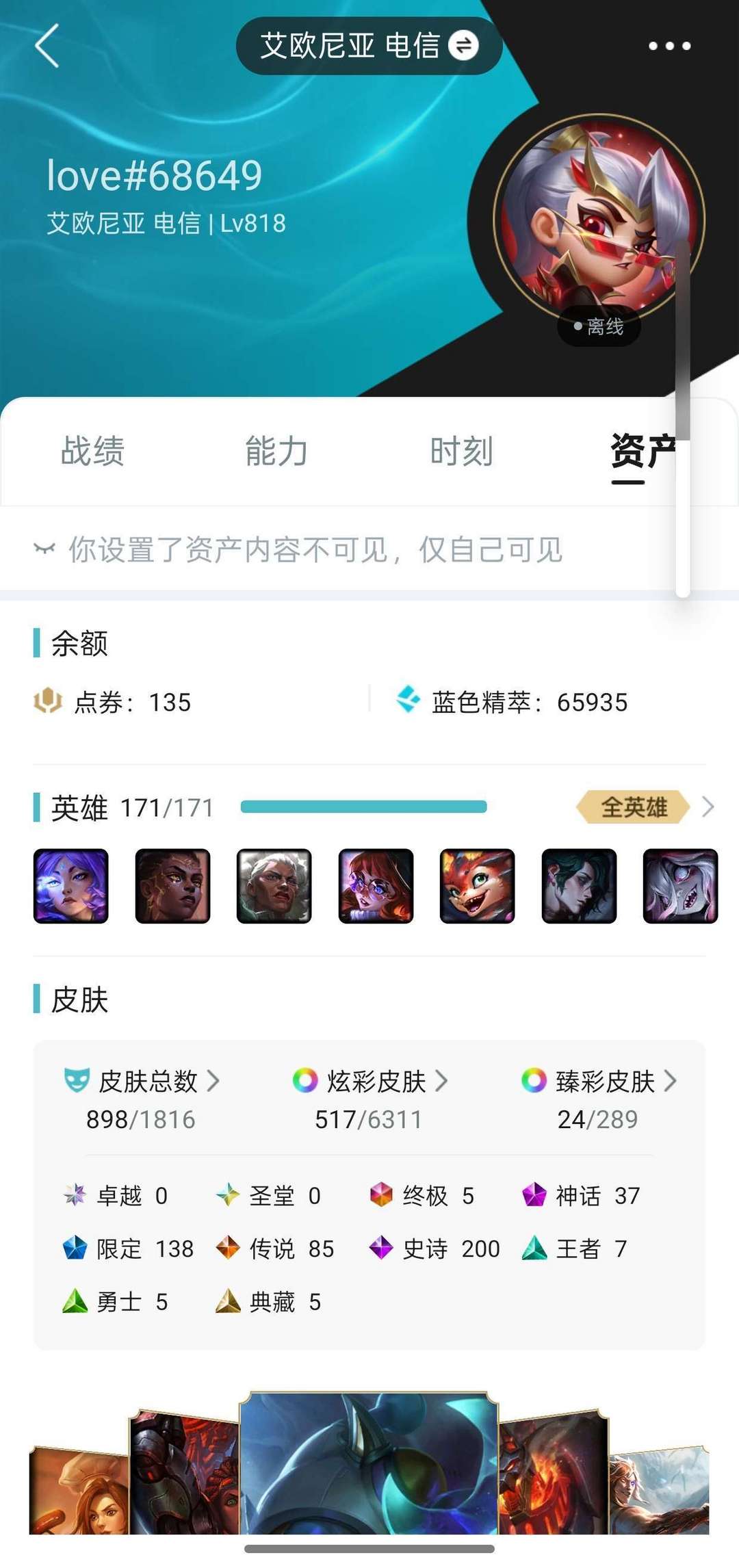Switch to the 战绩 tab
739x1568 pixels.
(x=92, y=452)
